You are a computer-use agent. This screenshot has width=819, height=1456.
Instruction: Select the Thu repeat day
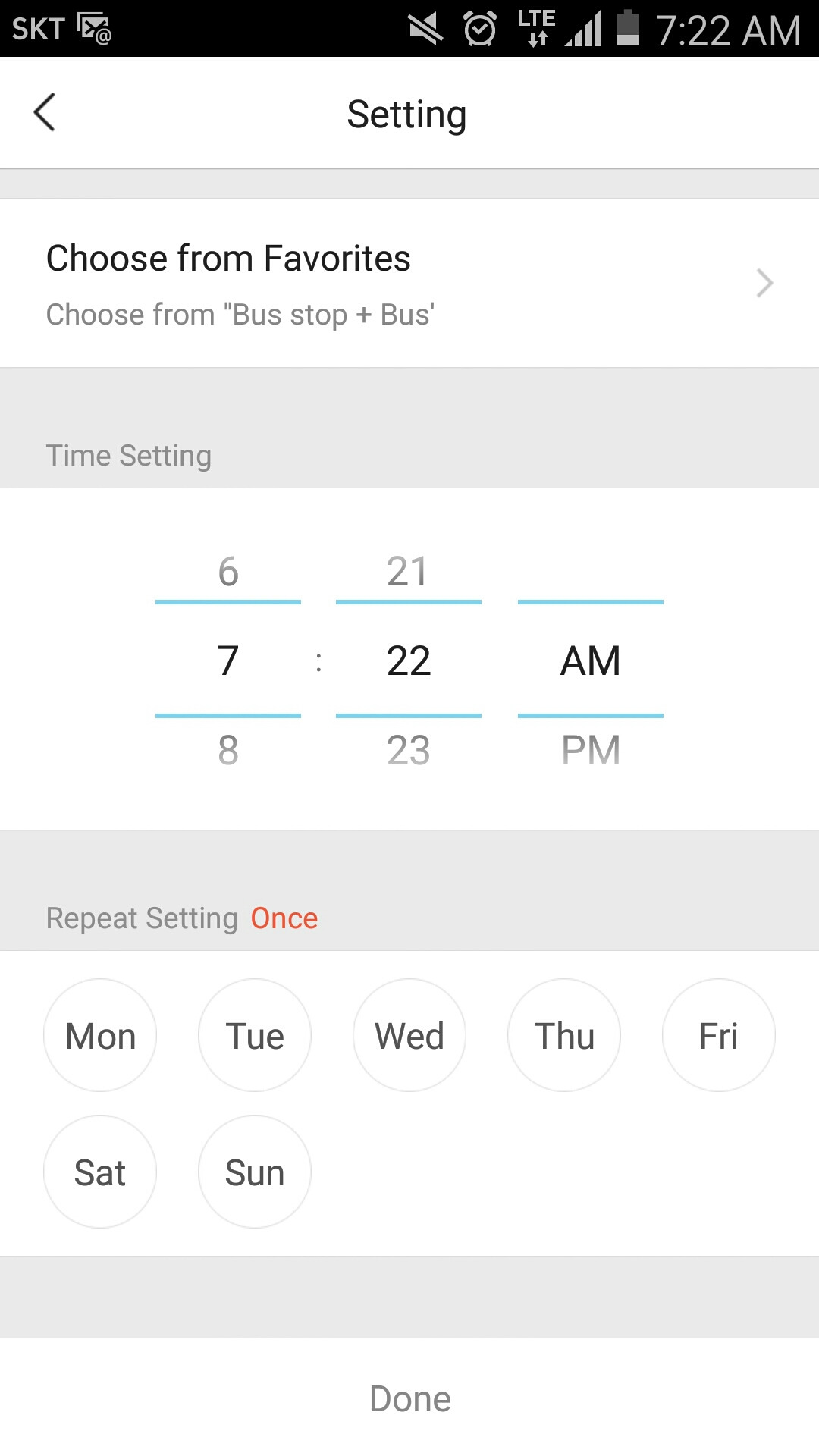click(564, 1035)
